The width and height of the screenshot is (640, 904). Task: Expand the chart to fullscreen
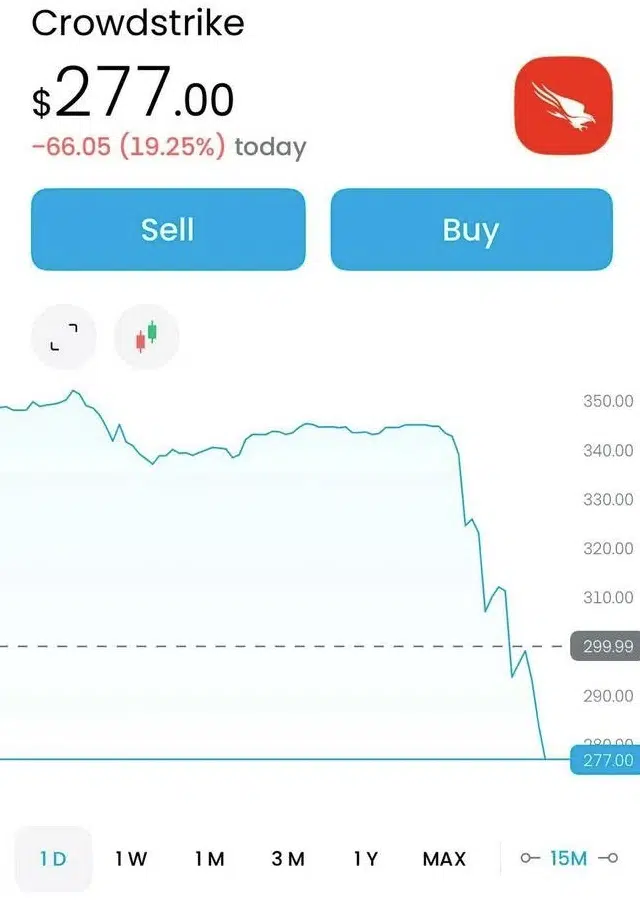(64, 337)
